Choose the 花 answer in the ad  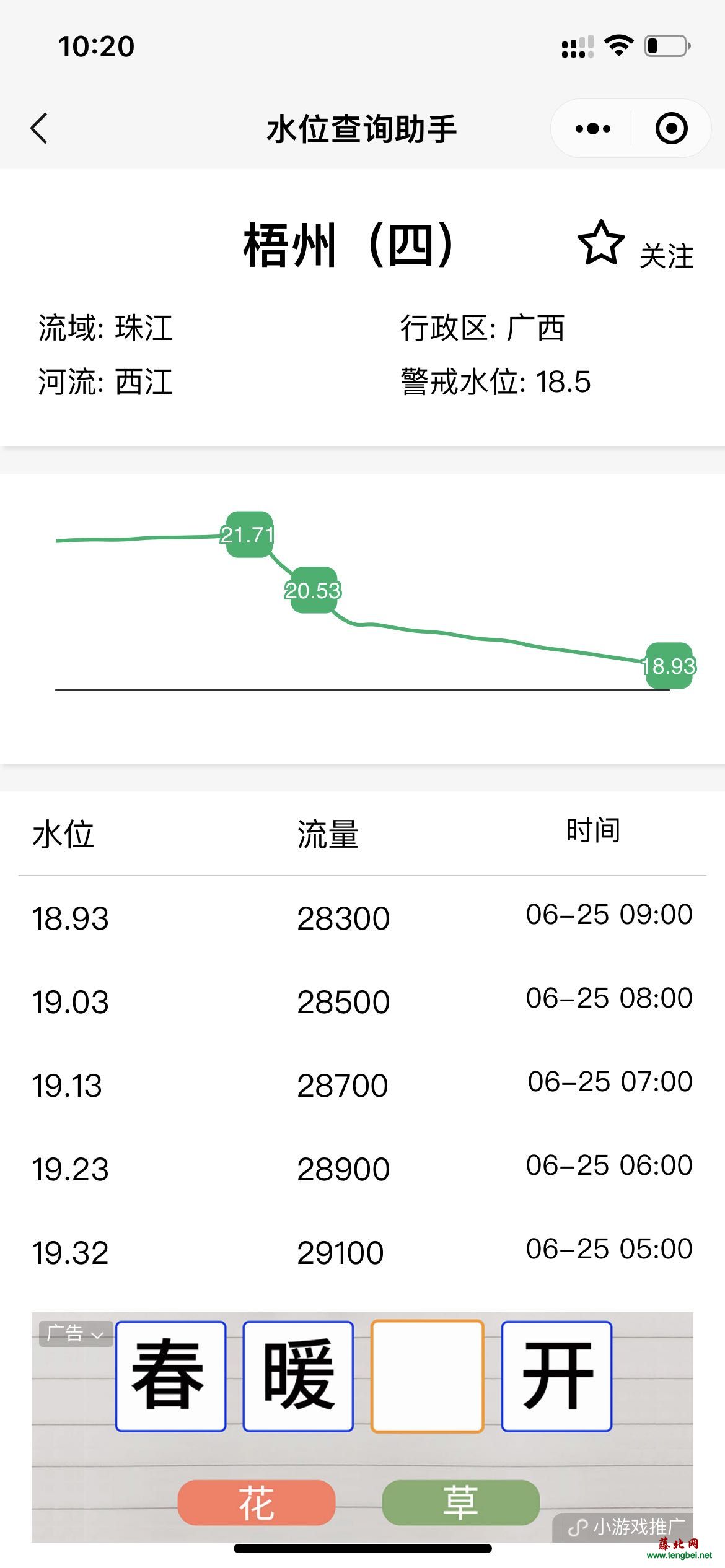pos(257,1503)
